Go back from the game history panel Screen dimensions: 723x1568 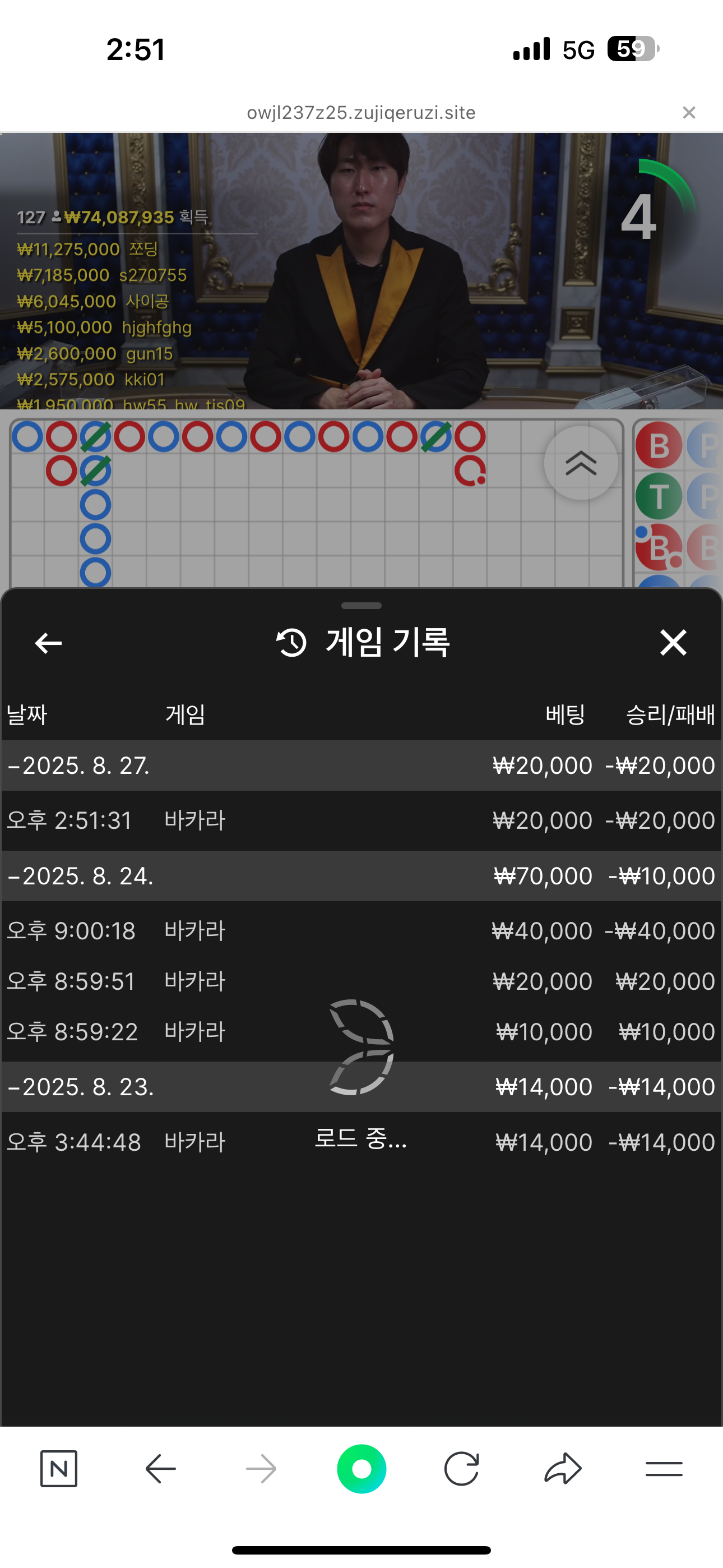(x=49, y=643)
